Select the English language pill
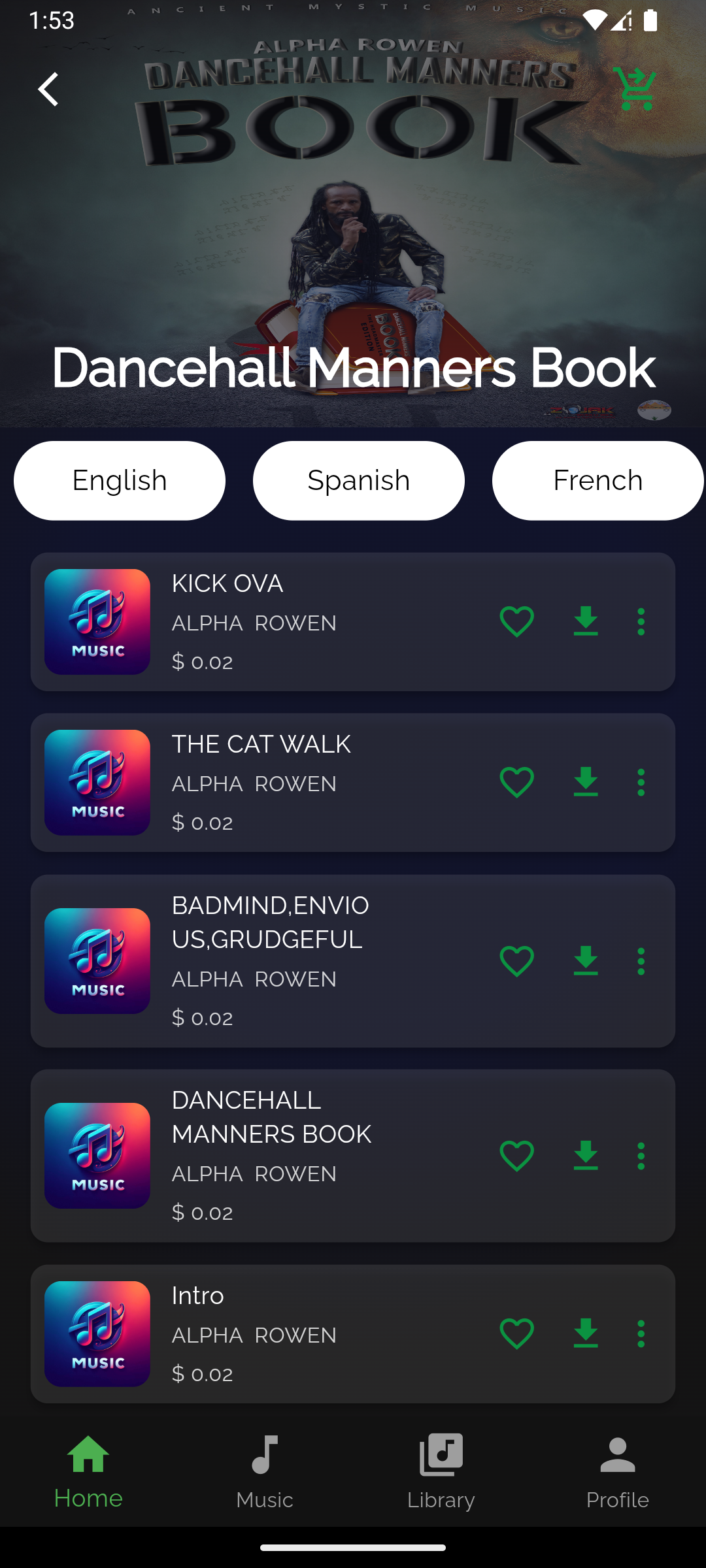Image resolution: width=706 pixels, height=1568 pixels. (119, 480)
